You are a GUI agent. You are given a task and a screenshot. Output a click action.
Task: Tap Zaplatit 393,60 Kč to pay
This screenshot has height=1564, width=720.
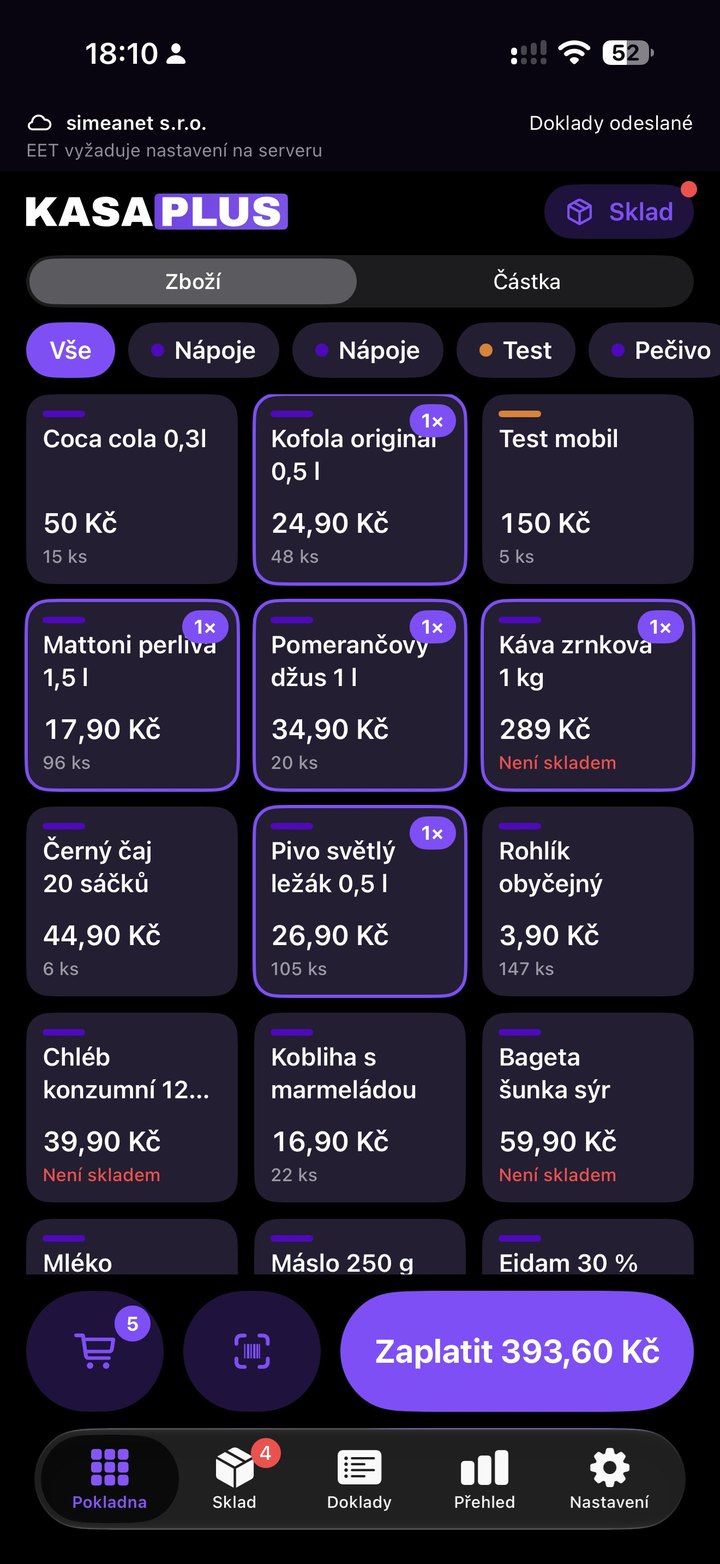click(517, 1351)
